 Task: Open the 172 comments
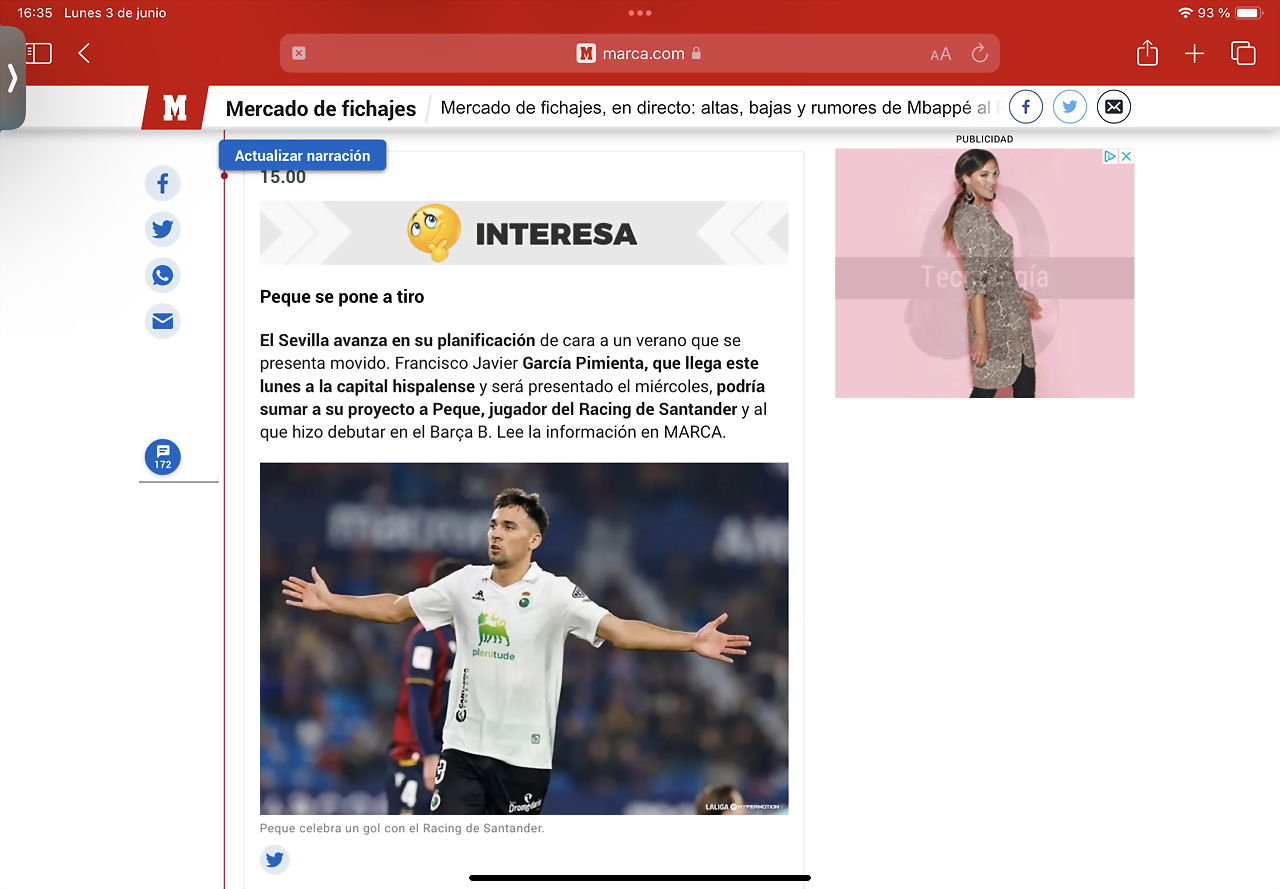click(x=163, y=457)
